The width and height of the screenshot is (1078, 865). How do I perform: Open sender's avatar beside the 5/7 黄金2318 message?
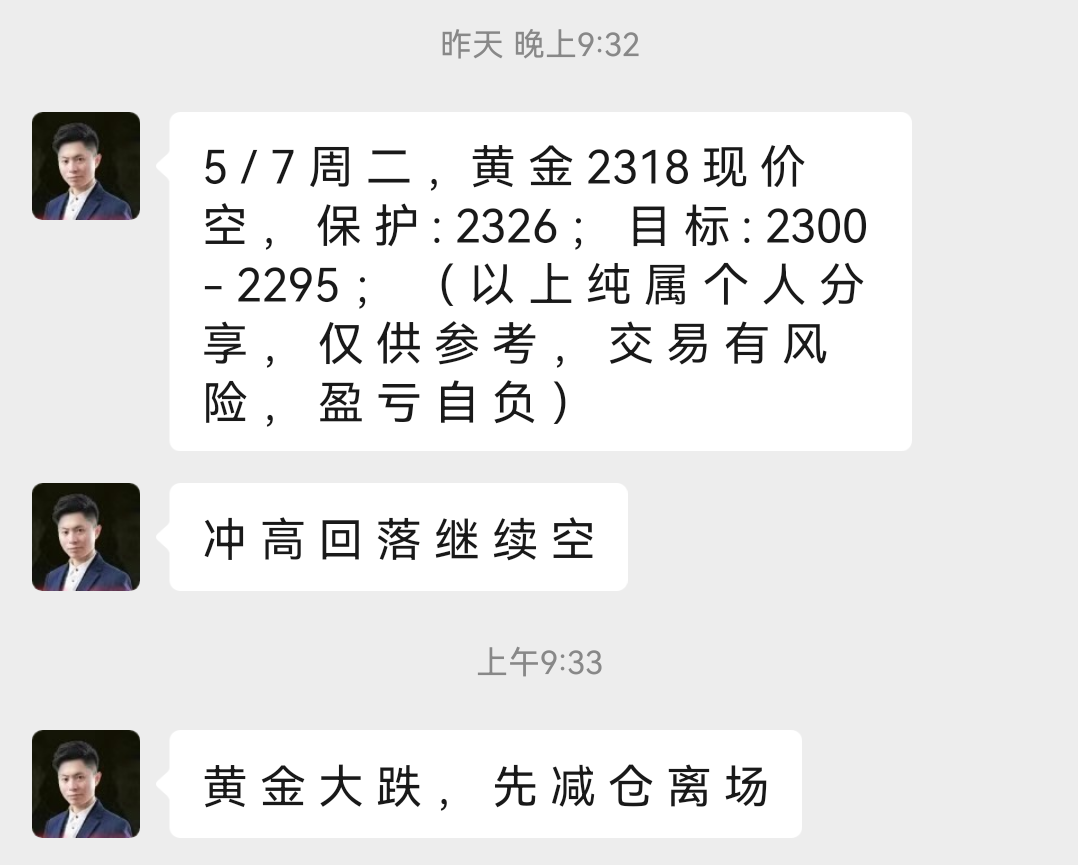pos(86,166)
